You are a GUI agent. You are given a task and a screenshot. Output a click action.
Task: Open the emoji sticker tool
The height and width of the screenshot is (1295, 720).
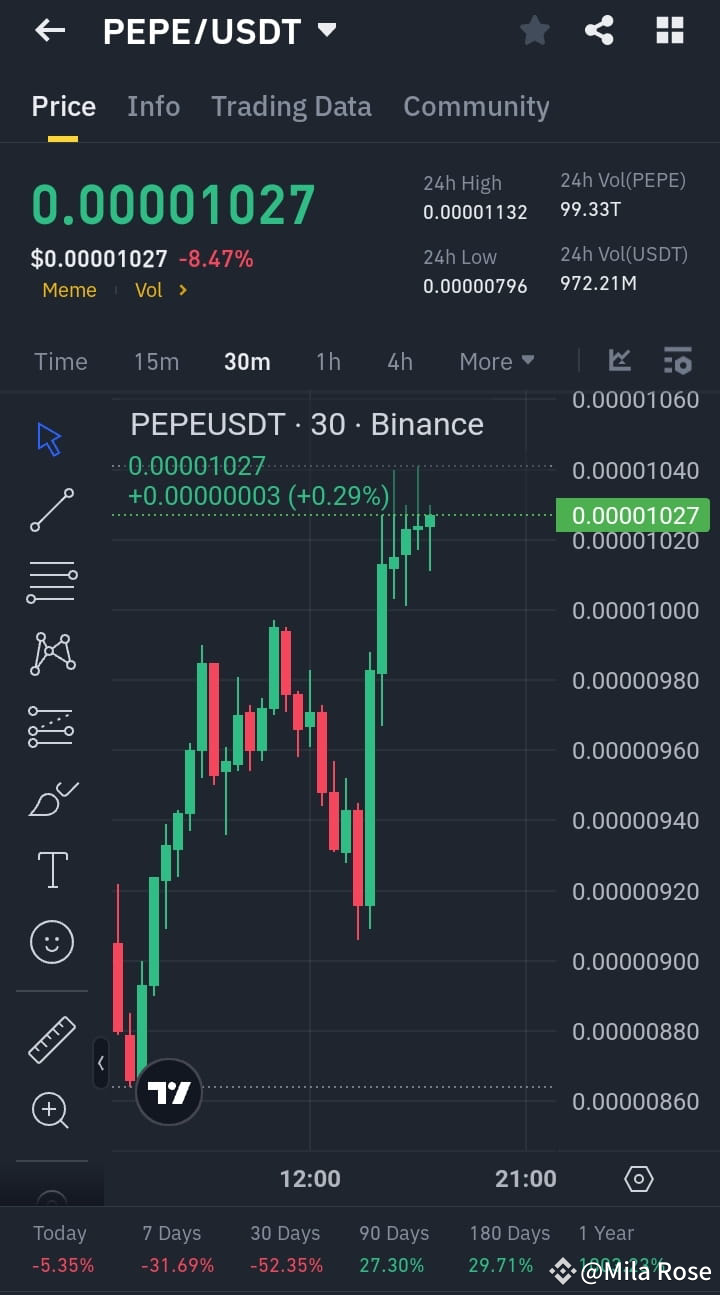pos(51,941)
